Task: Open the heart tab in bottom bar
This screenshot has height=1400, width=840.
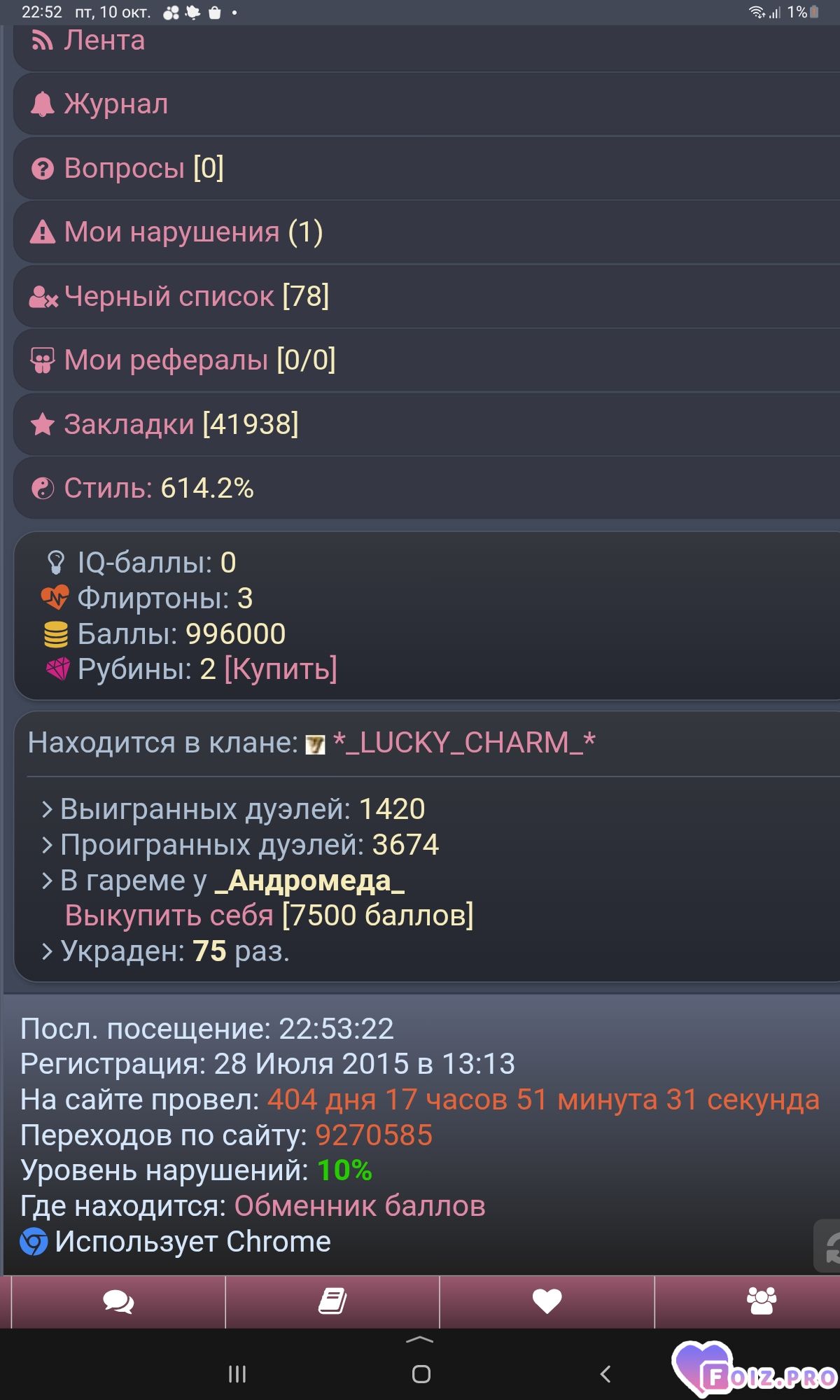Action: (x=547, y=1302)
